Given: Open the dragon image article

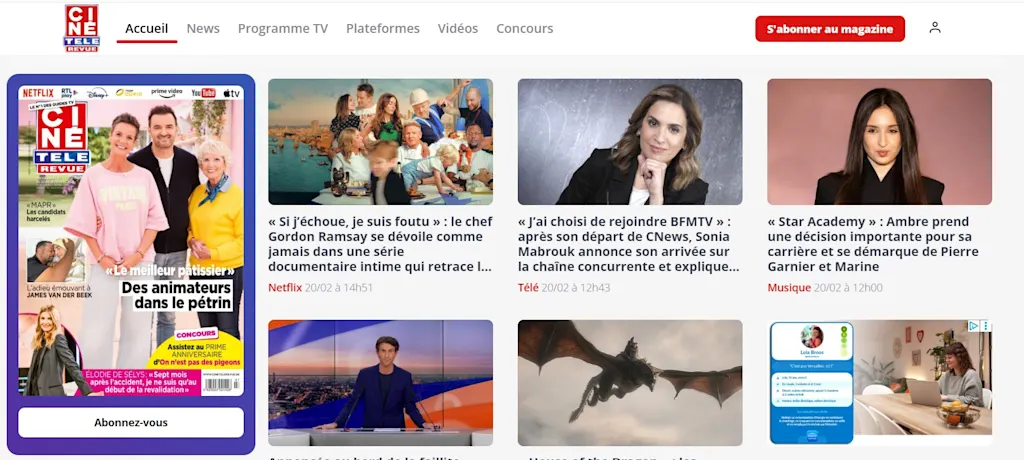Looking at the screenshot, I should (x=629, y=382).
